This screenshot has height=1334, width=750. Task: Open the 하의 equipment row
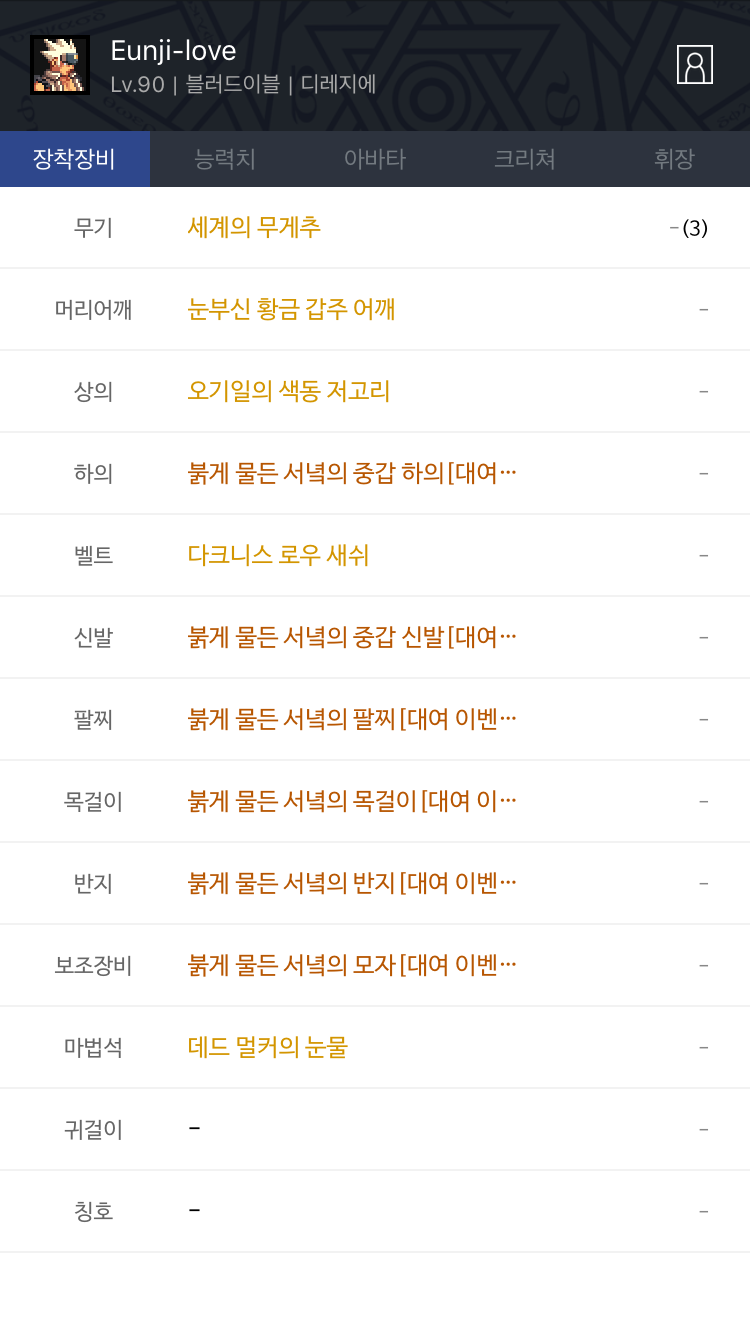(375, 473)
